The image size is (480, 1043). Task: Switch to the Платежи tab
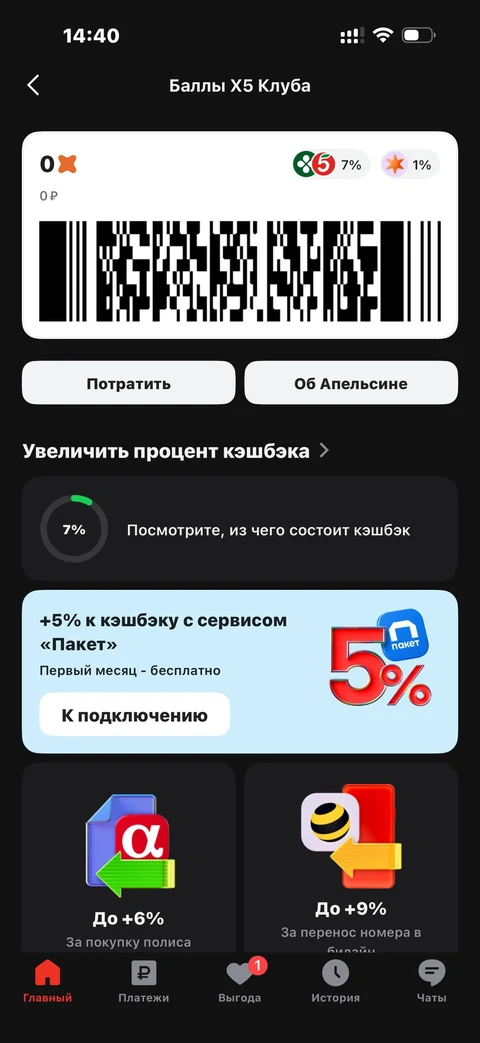coord(144,982)
